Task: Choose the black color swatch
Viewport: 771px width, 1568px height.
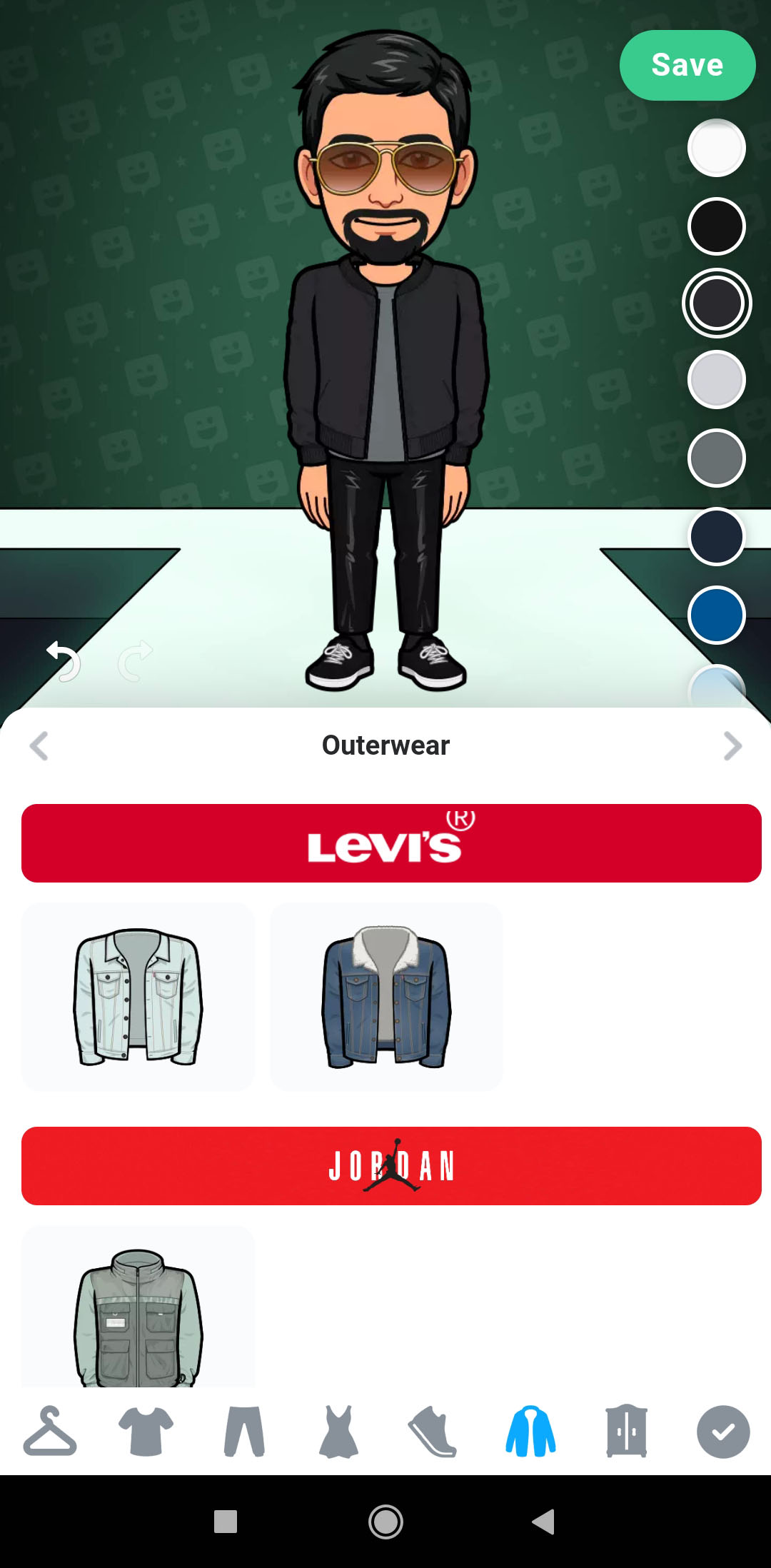Action: [716, 226]
